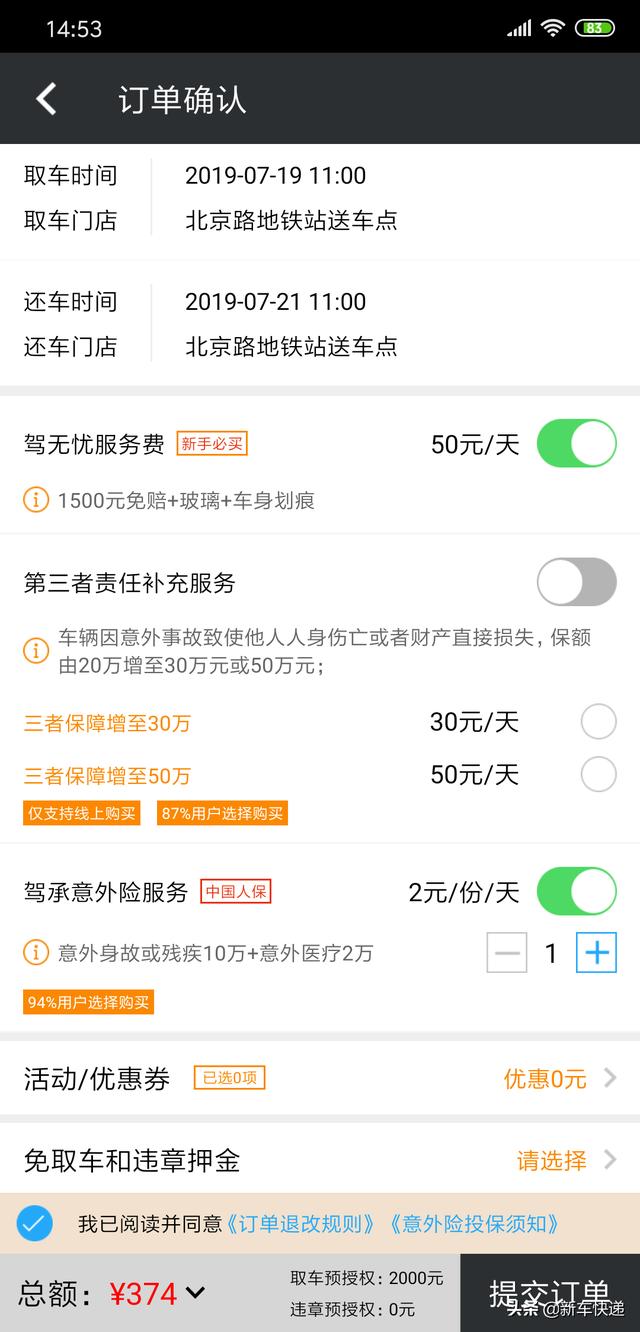
Task: Open the 《订单退改规则》 link
Action: [x=301, y=1224]
